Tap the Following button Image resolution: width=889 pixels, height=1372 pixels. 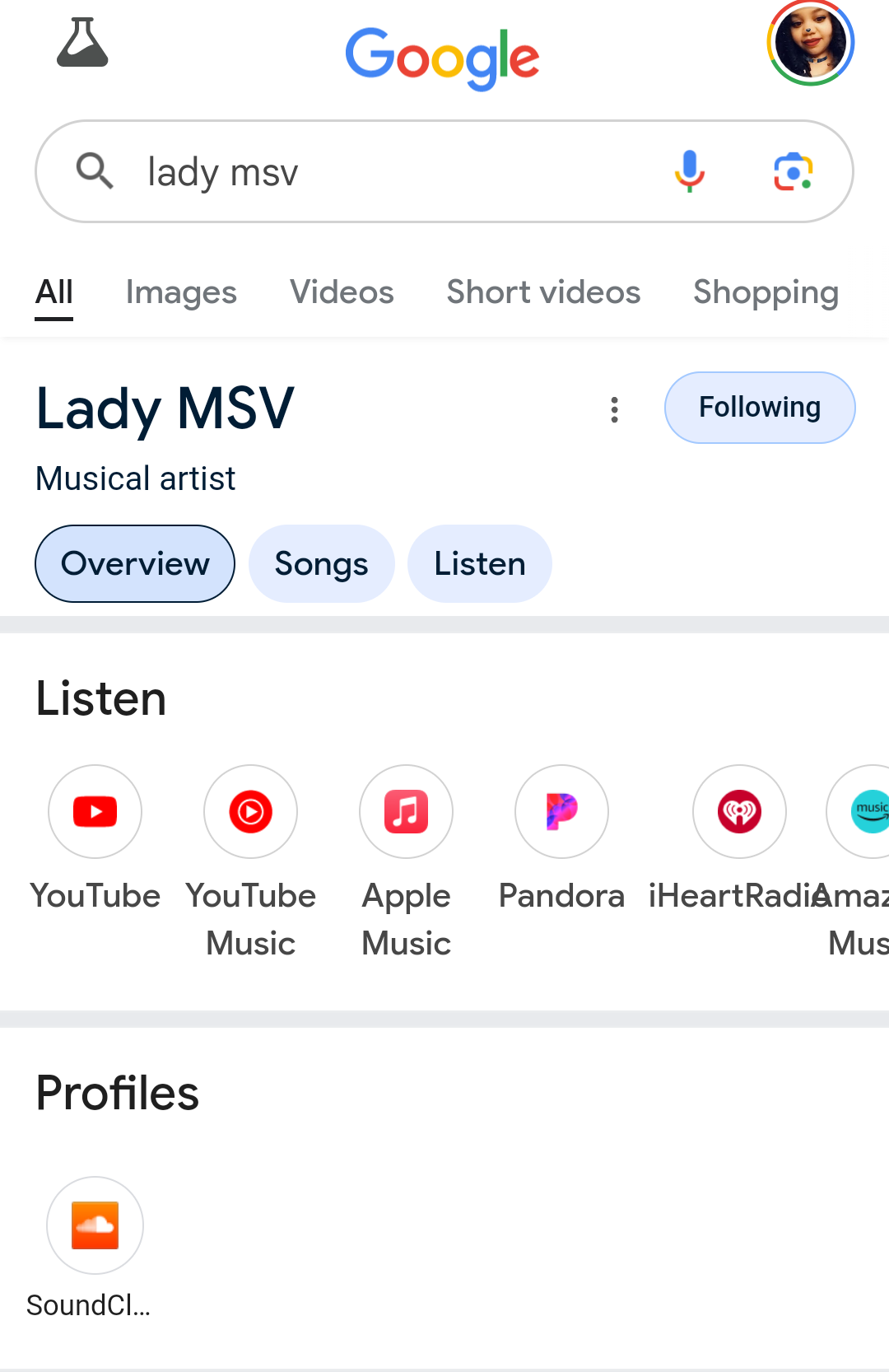[x=760, y=408]
